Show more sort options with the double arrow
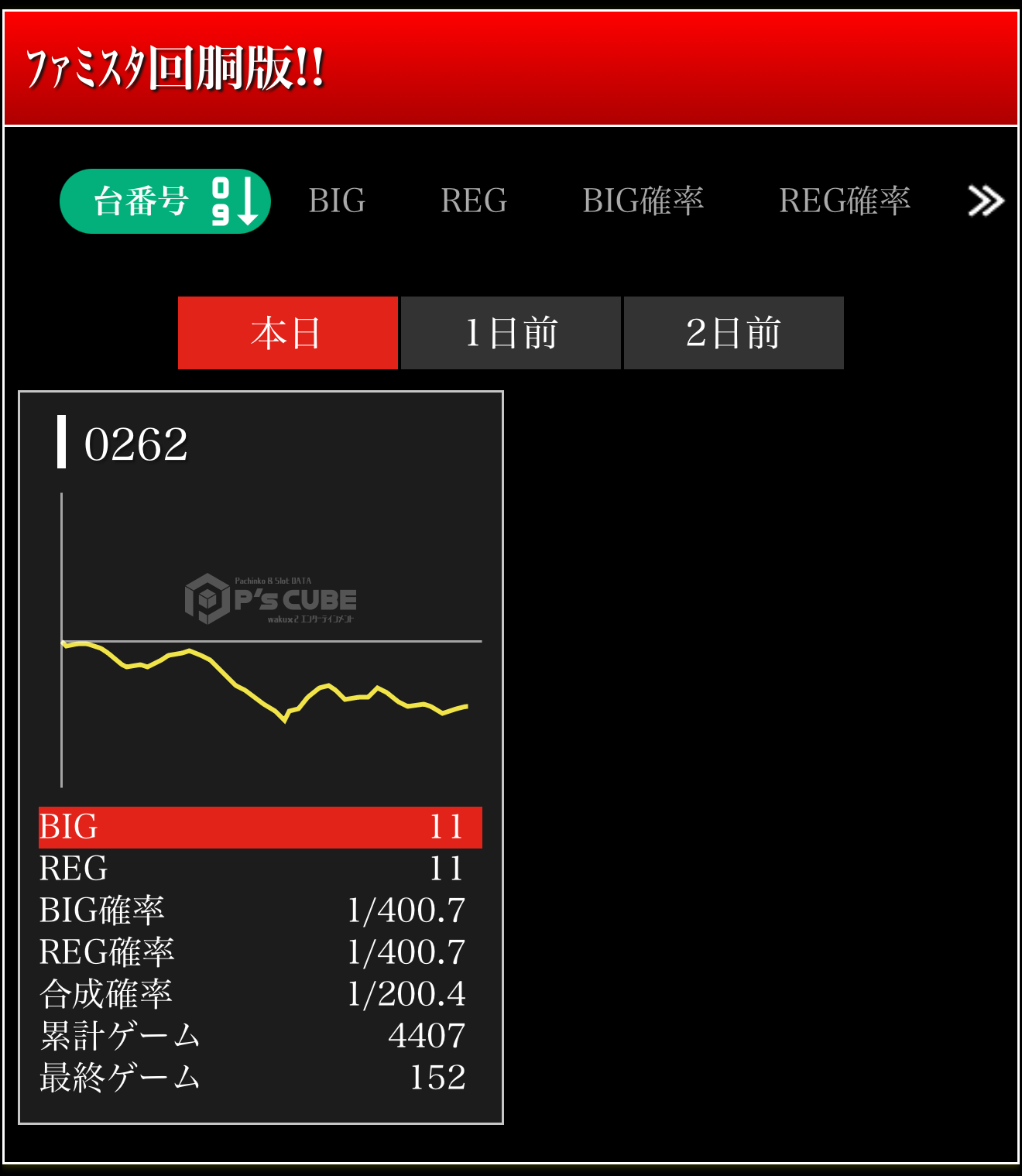The width and height of the screenshot is (1022, 1176). click(x=986, y=201)
